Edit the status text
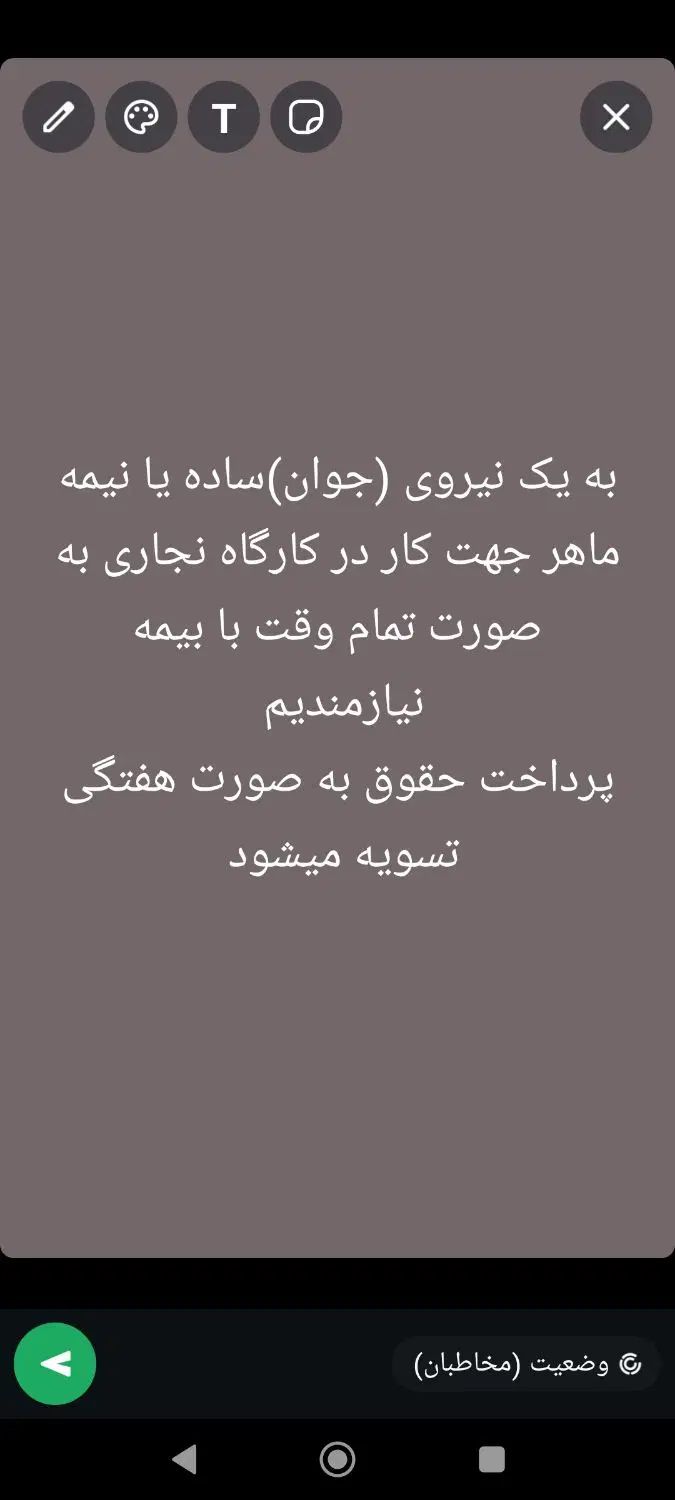The height and width of the screenshot is (1500, 675). click(338, 665)
